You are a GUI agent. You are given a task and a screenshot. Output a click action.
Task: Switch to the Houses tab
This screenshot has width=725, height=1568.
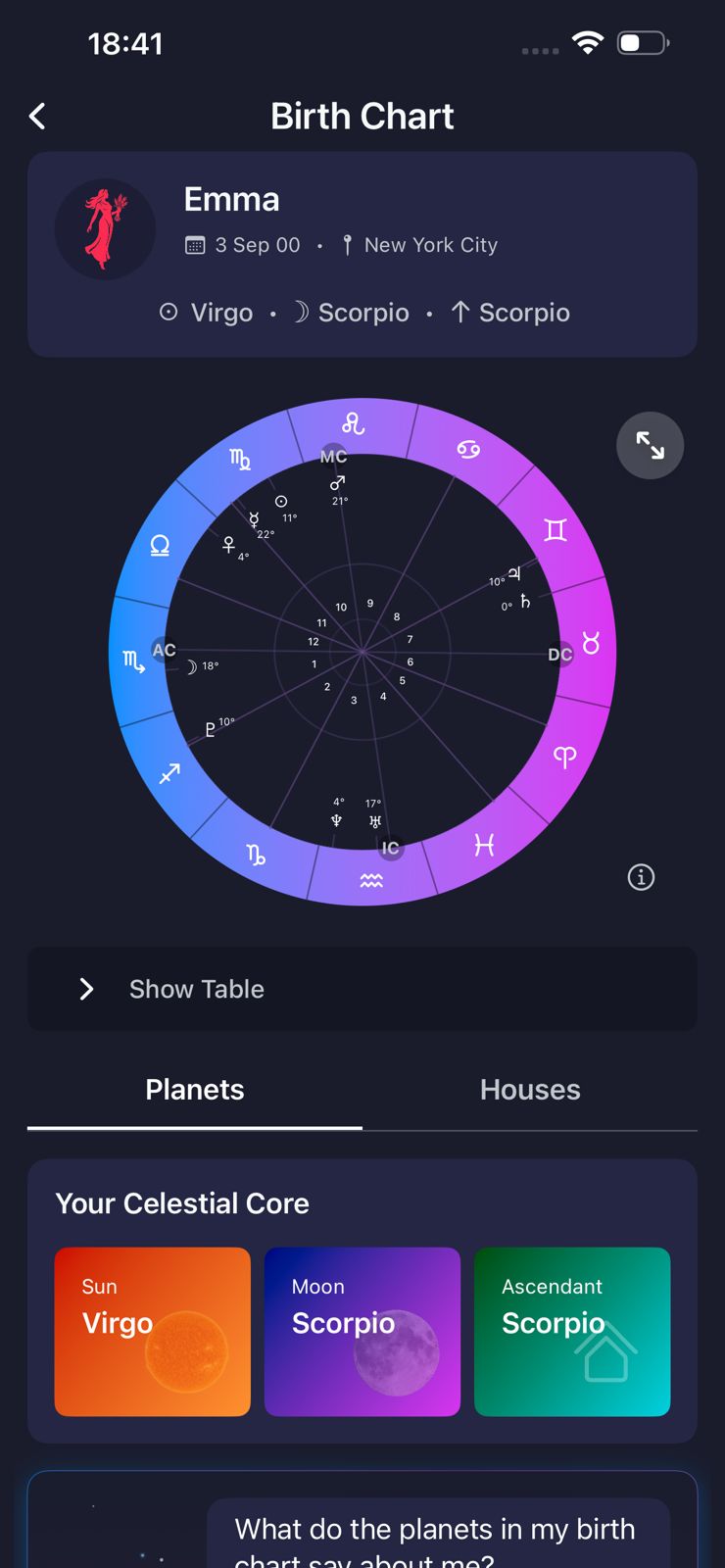click(x=530, y=1089)
